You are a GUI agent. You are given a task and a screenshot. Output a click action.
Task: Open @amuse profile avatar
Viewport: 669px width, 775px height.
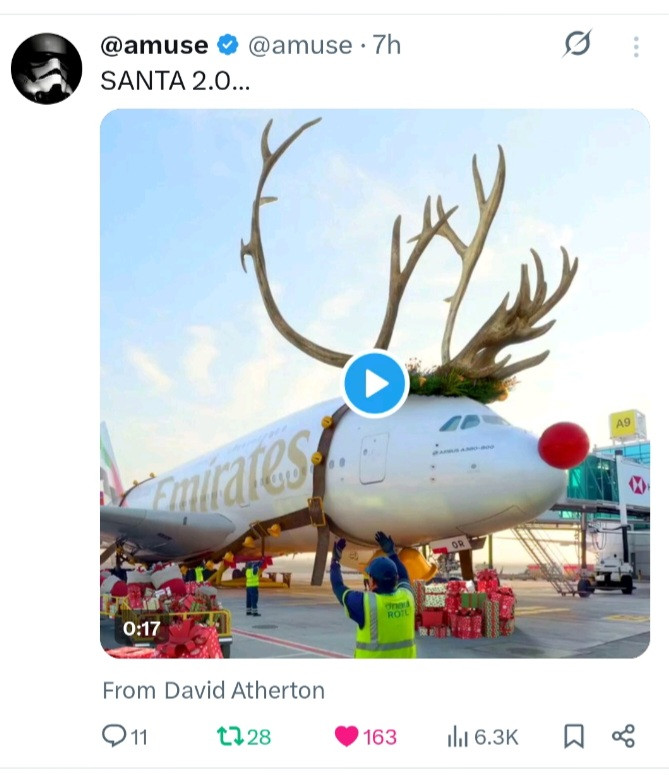(46, 68)
